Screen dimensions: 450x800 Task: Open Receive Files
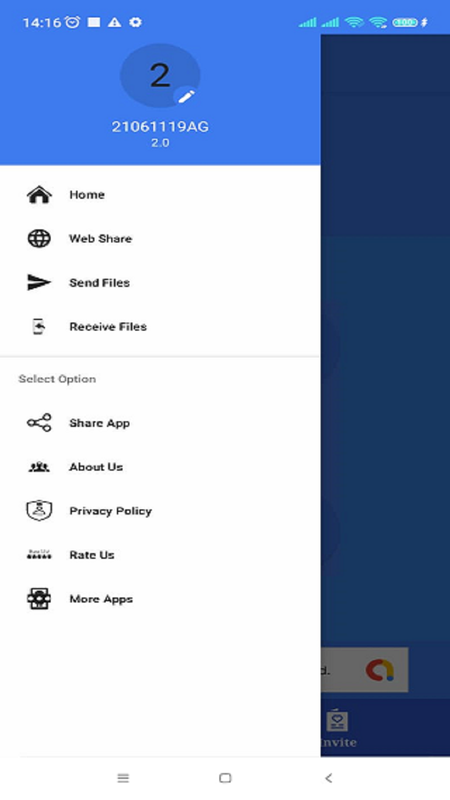coord(160,326)
